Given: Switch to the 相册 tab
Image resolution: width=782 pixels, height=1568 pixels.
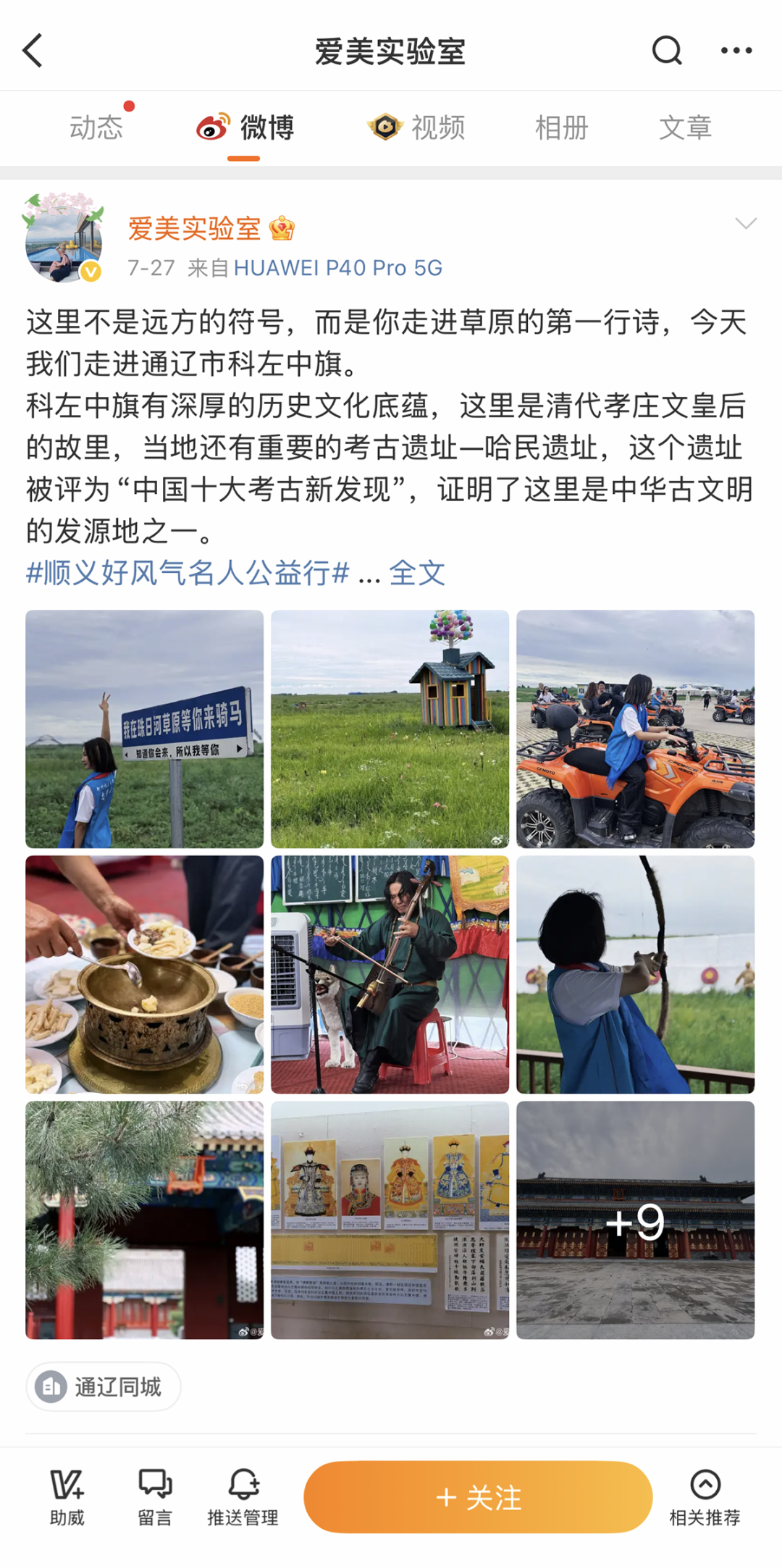Looking at the screenshot, I should tap(561, 127).
